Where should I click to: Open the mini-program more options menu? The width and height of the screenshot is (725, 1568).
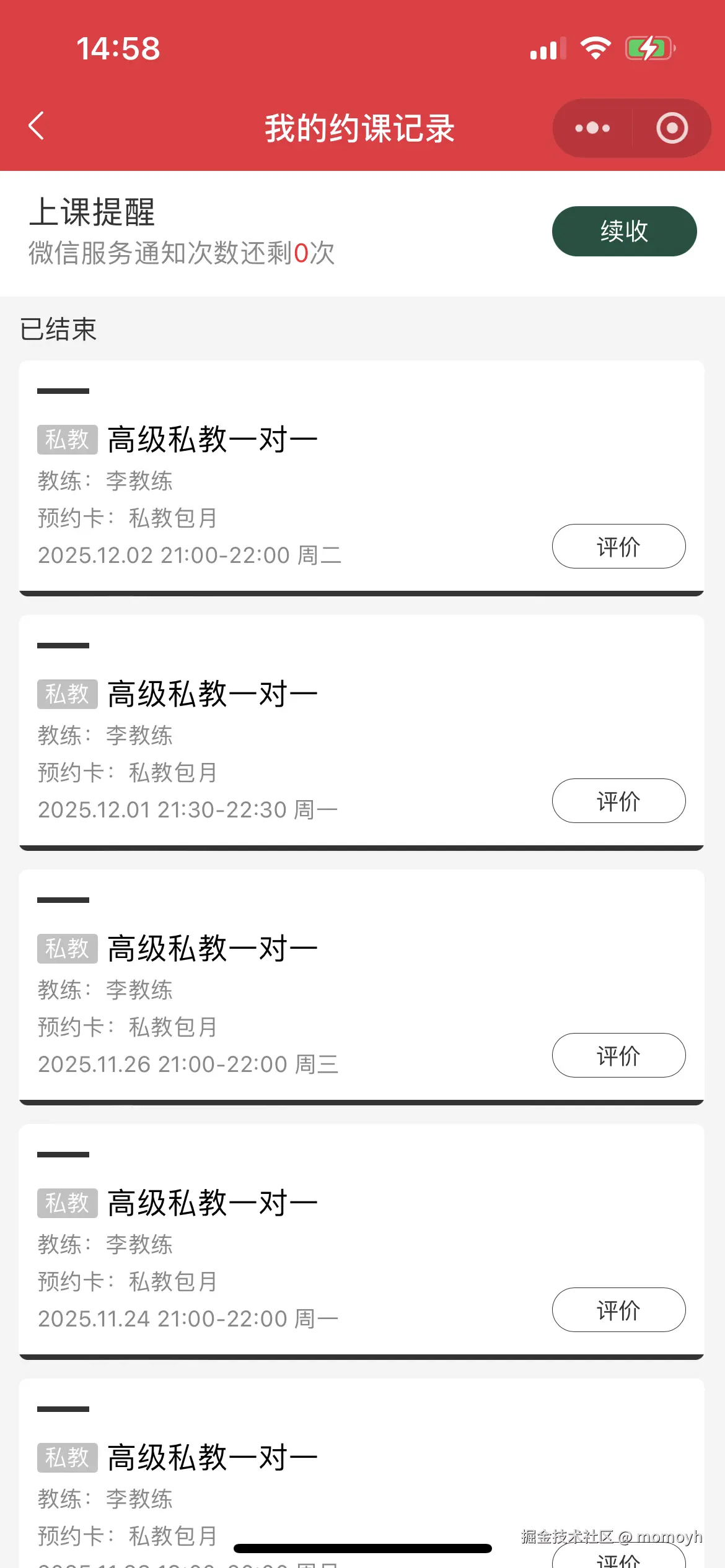point(589,128)
